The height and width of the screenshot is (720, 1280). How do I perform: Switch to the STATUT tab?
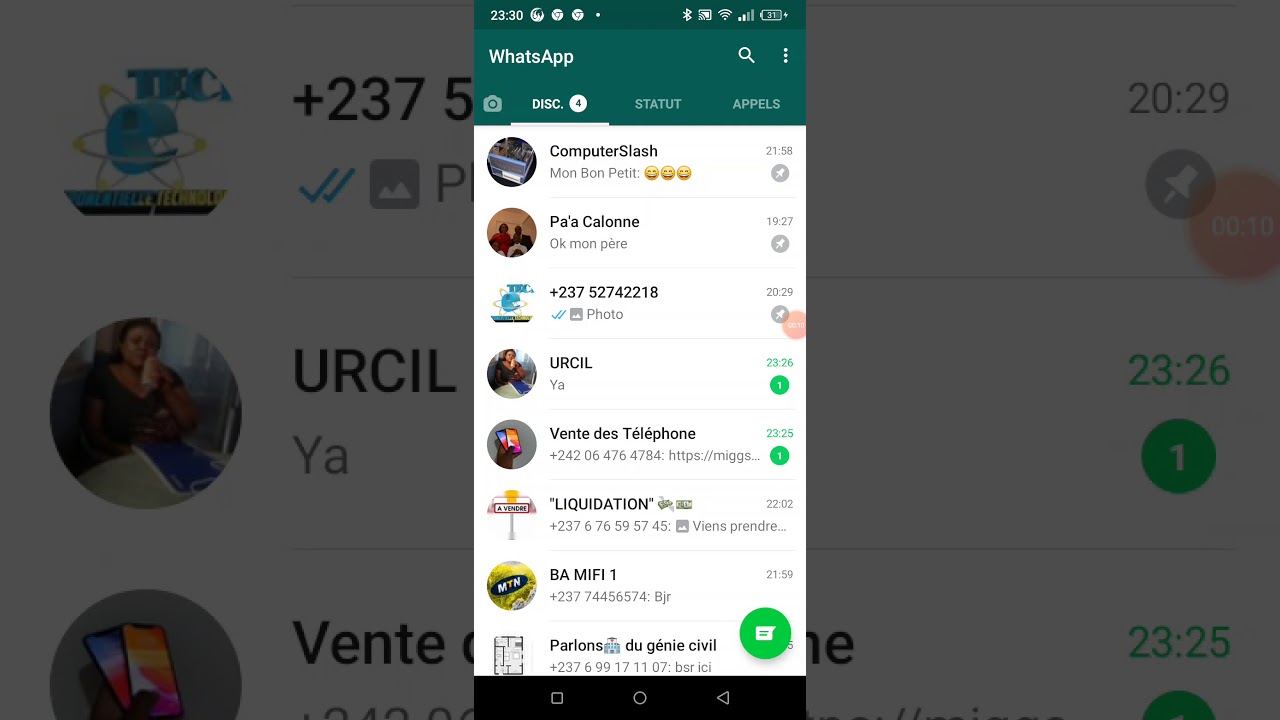pyautogui.click(x=657, y=104)
